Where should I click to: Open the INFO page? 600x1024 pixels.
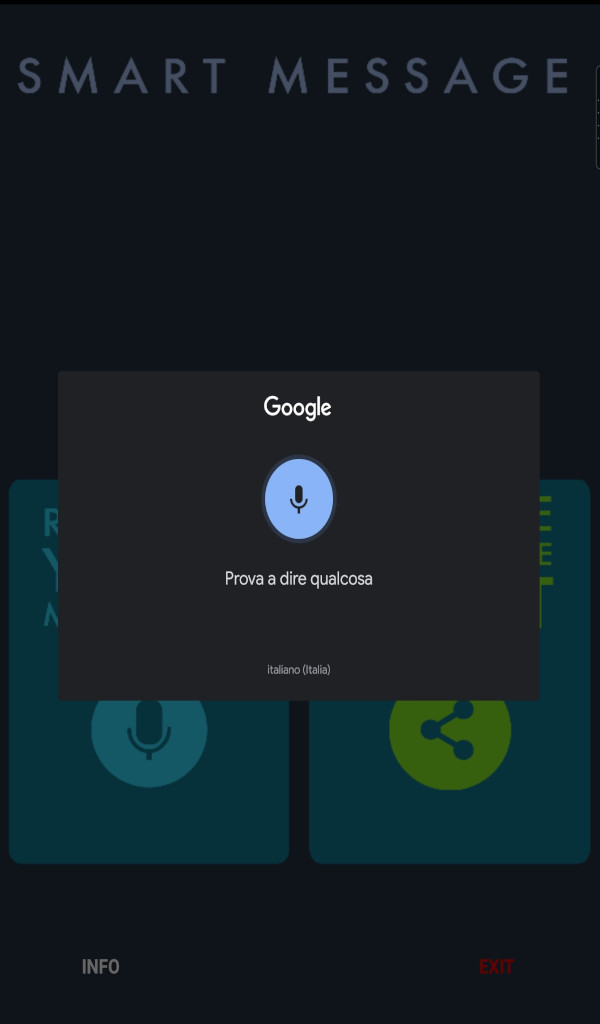pos(100,967)
